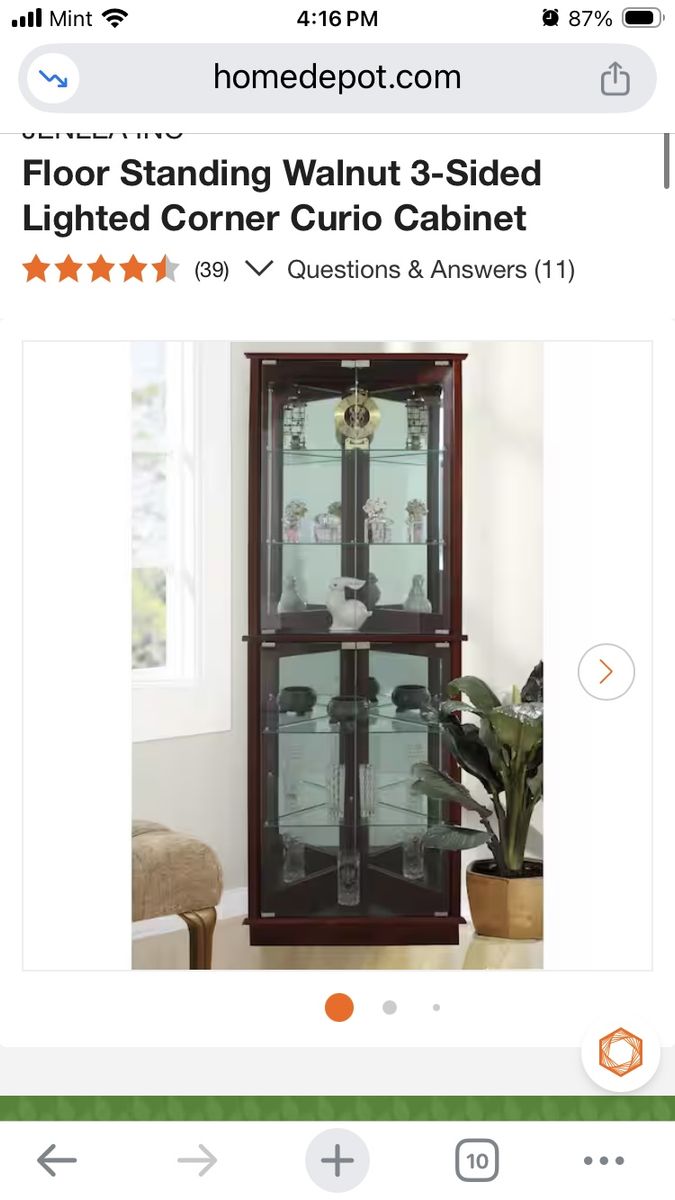Open the orange hexagon chat assistant button

coord(620,1052)
